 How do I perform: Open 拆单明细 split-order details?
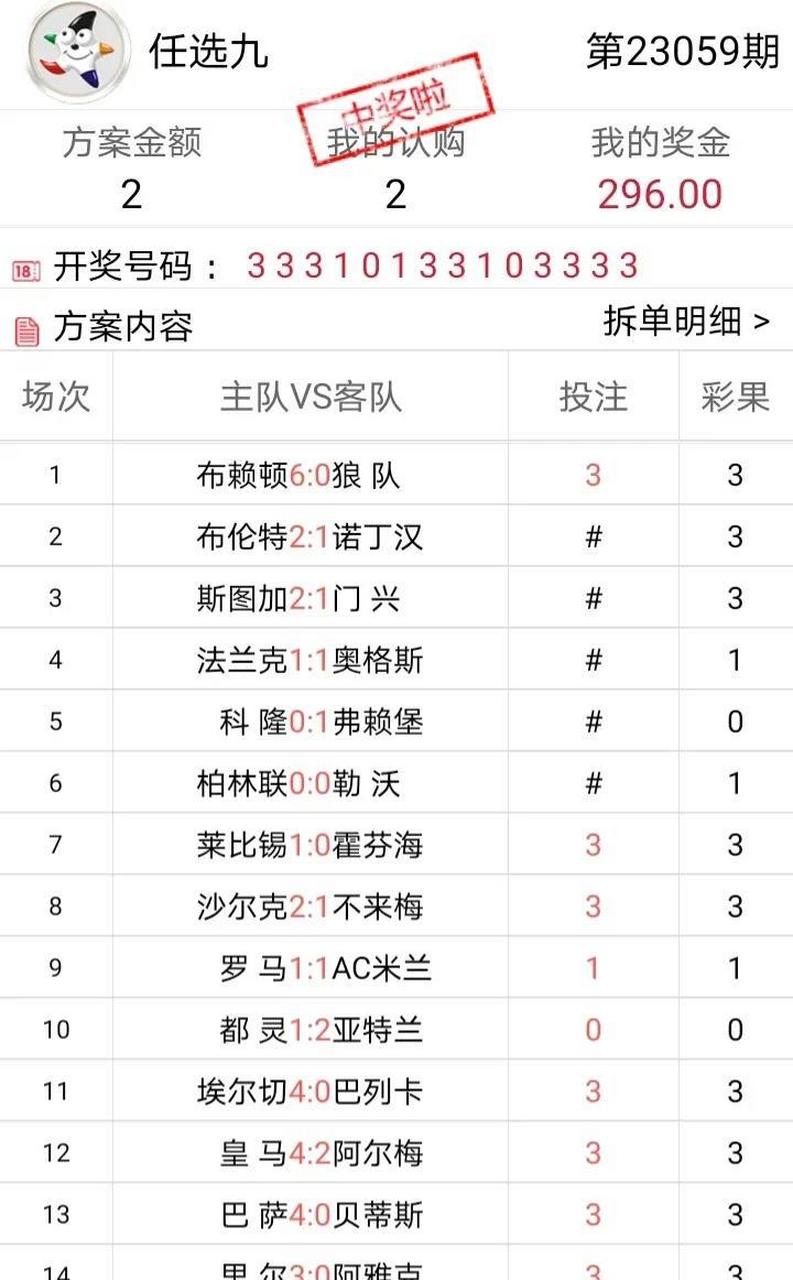point(687,322)
